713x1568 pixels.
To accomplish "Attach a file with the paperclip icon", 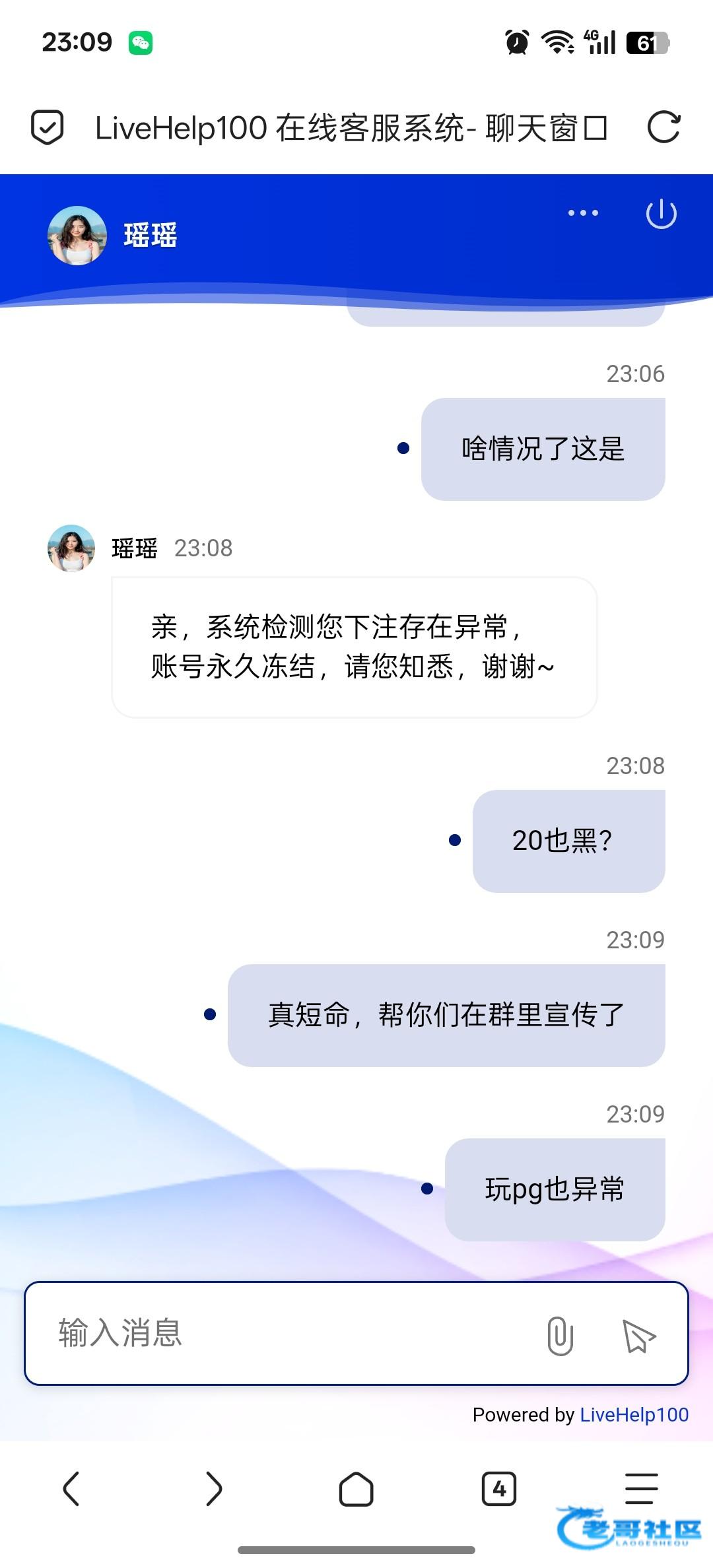I will point(560,1336).
